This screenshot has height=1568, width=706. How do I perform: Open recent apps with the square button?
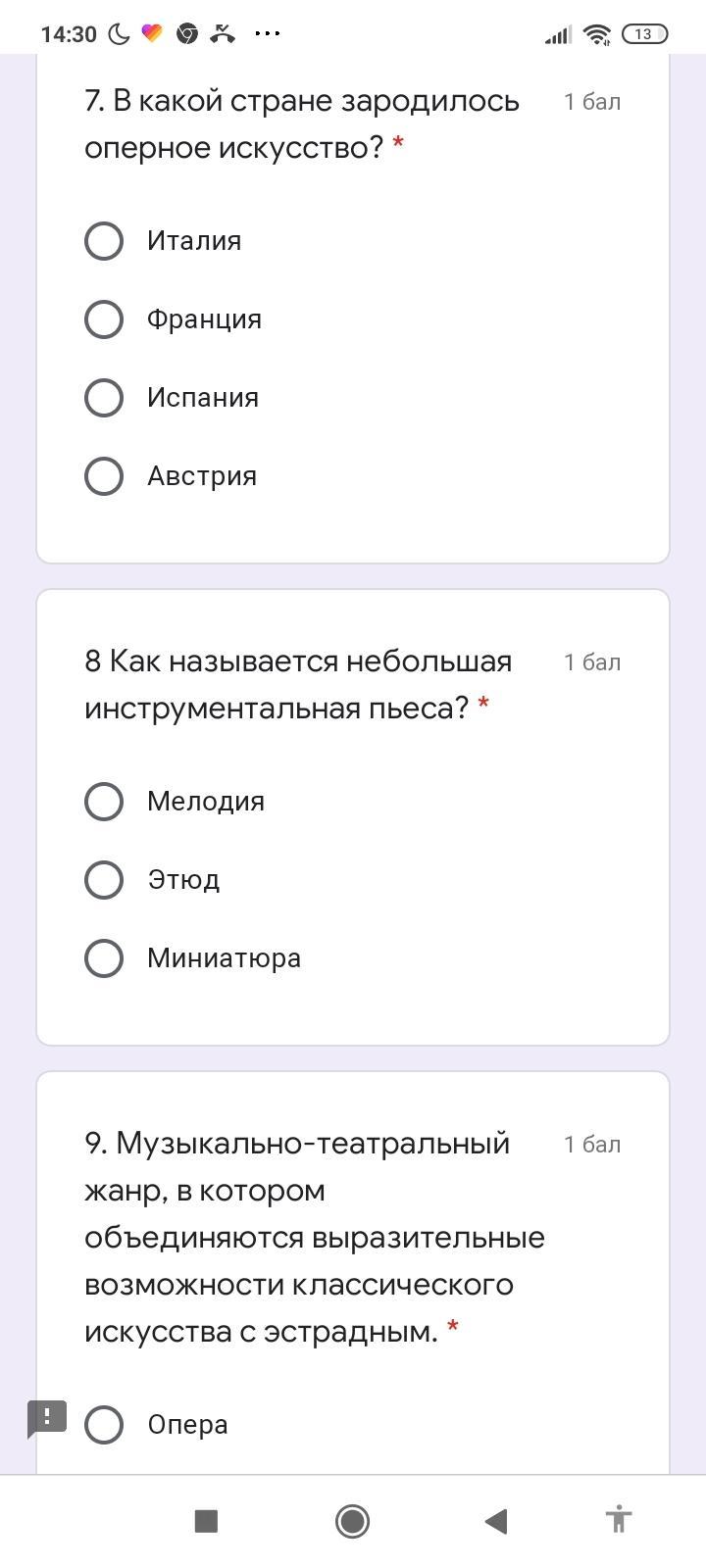click(206, 1521)
